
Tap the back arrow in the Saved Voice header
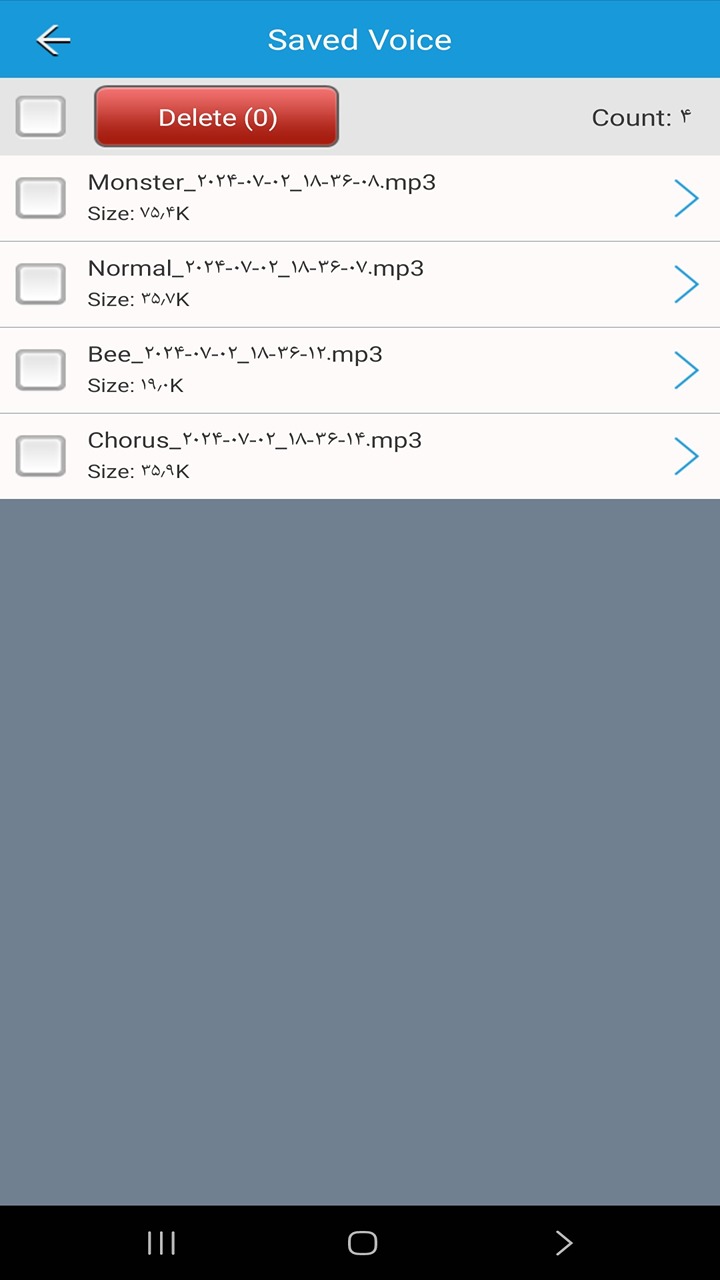pyautogui.click(x=52, y=40)
